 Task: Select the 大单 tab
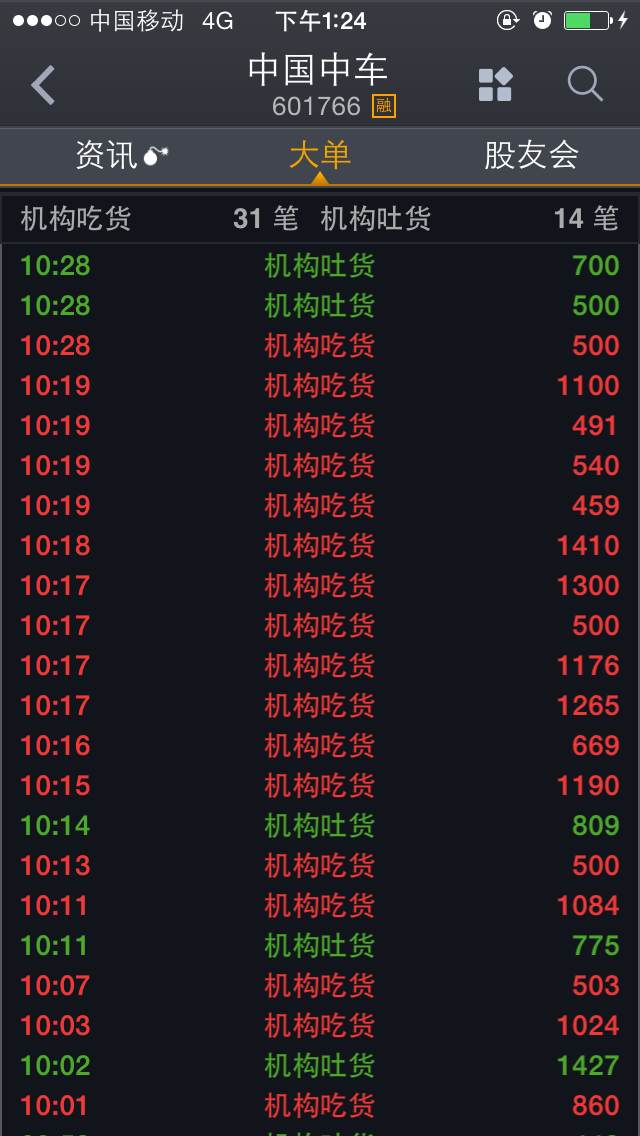click(320, 155)
